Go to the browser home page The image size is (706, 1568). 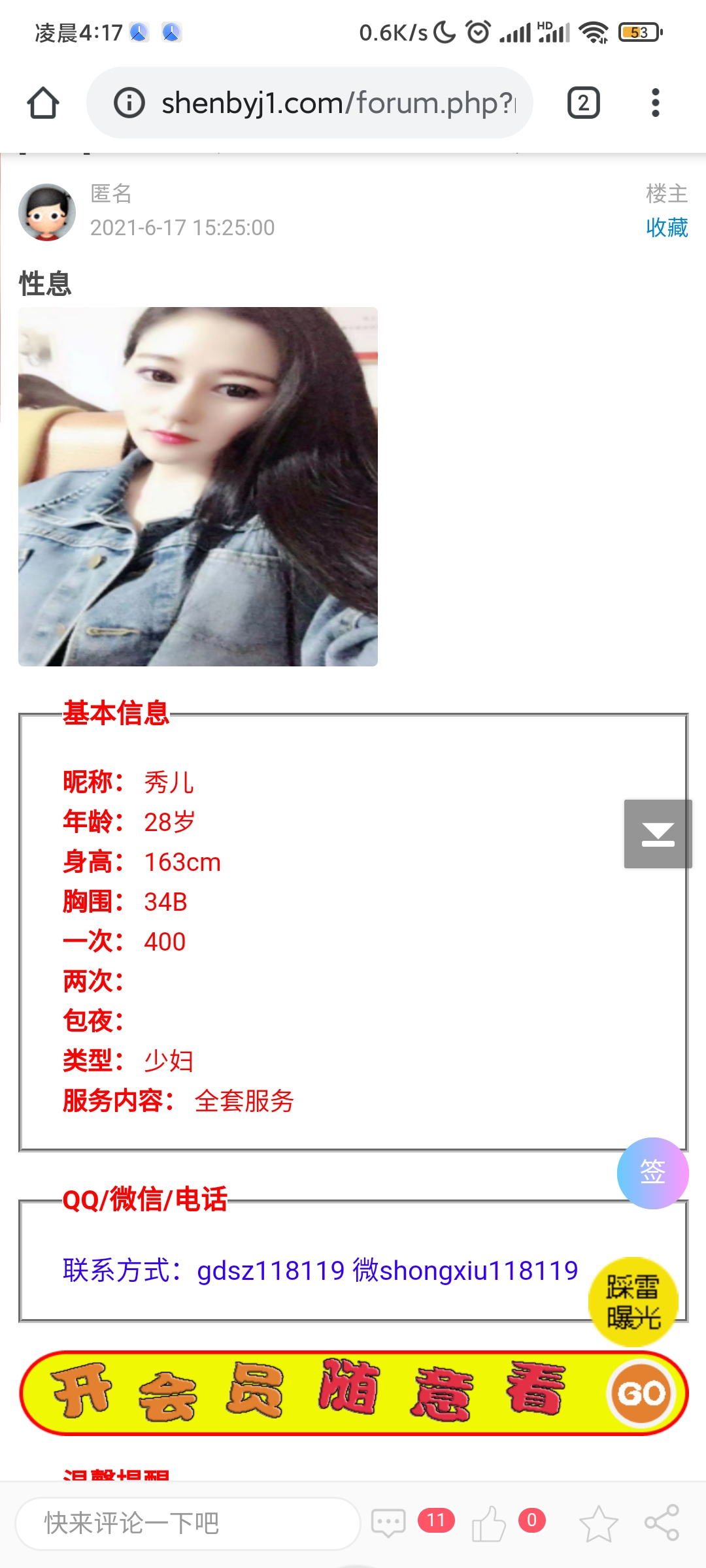43,103
